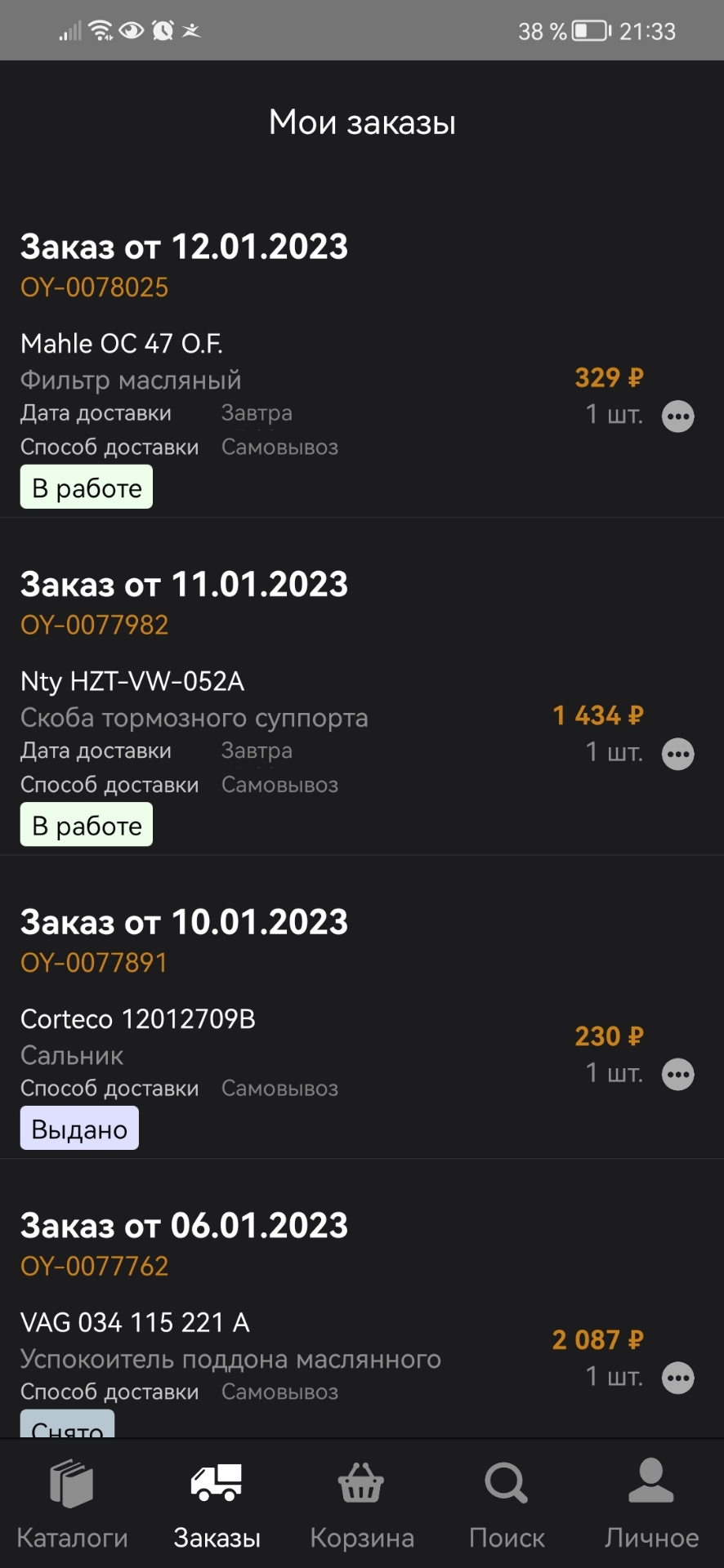Open more options for Mahle OC 47 order
This screenshot has width=724, height=1568.
tap(678, 416)
